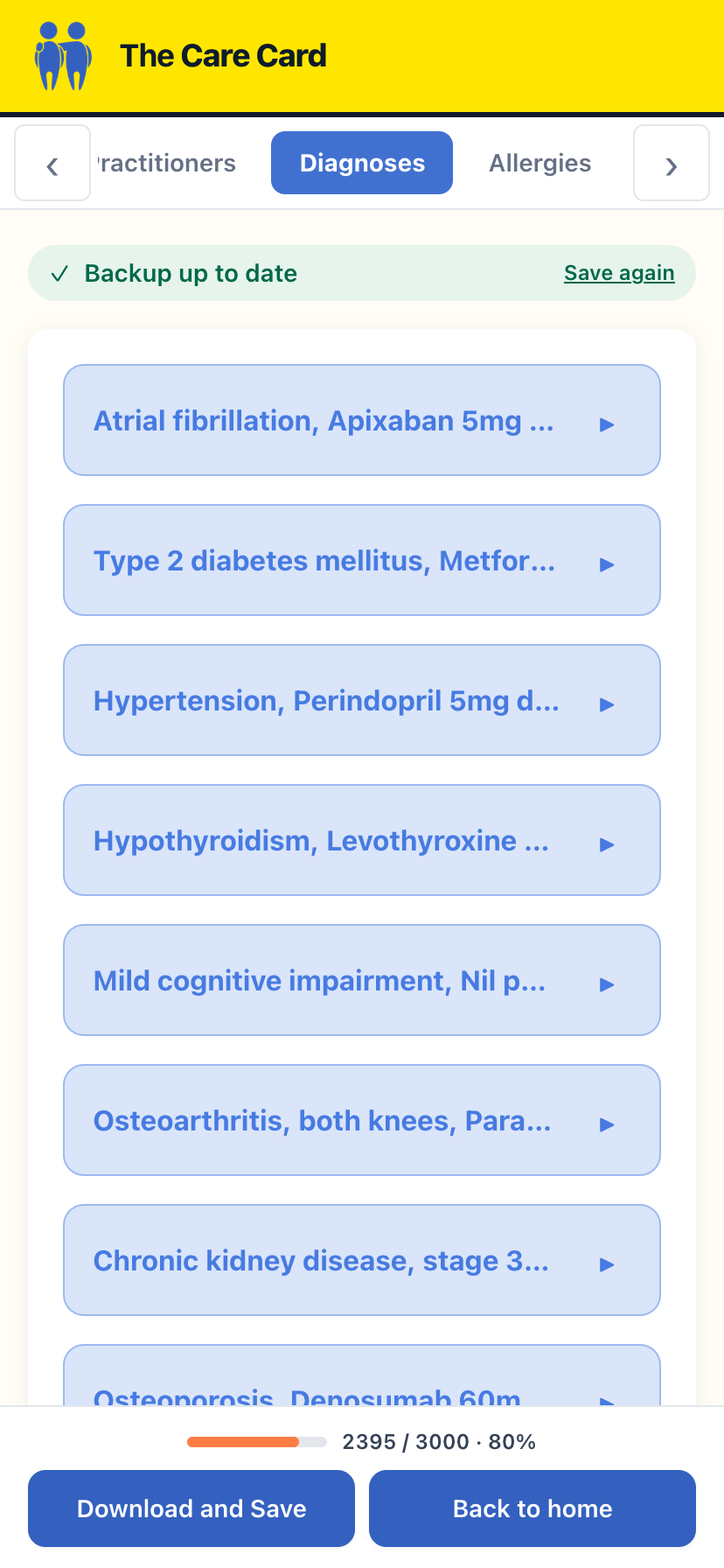Viewport: 724px width, 1568px height.
Task: Open the Hypertension diagnosis details
Action: (x=362, y=700)
